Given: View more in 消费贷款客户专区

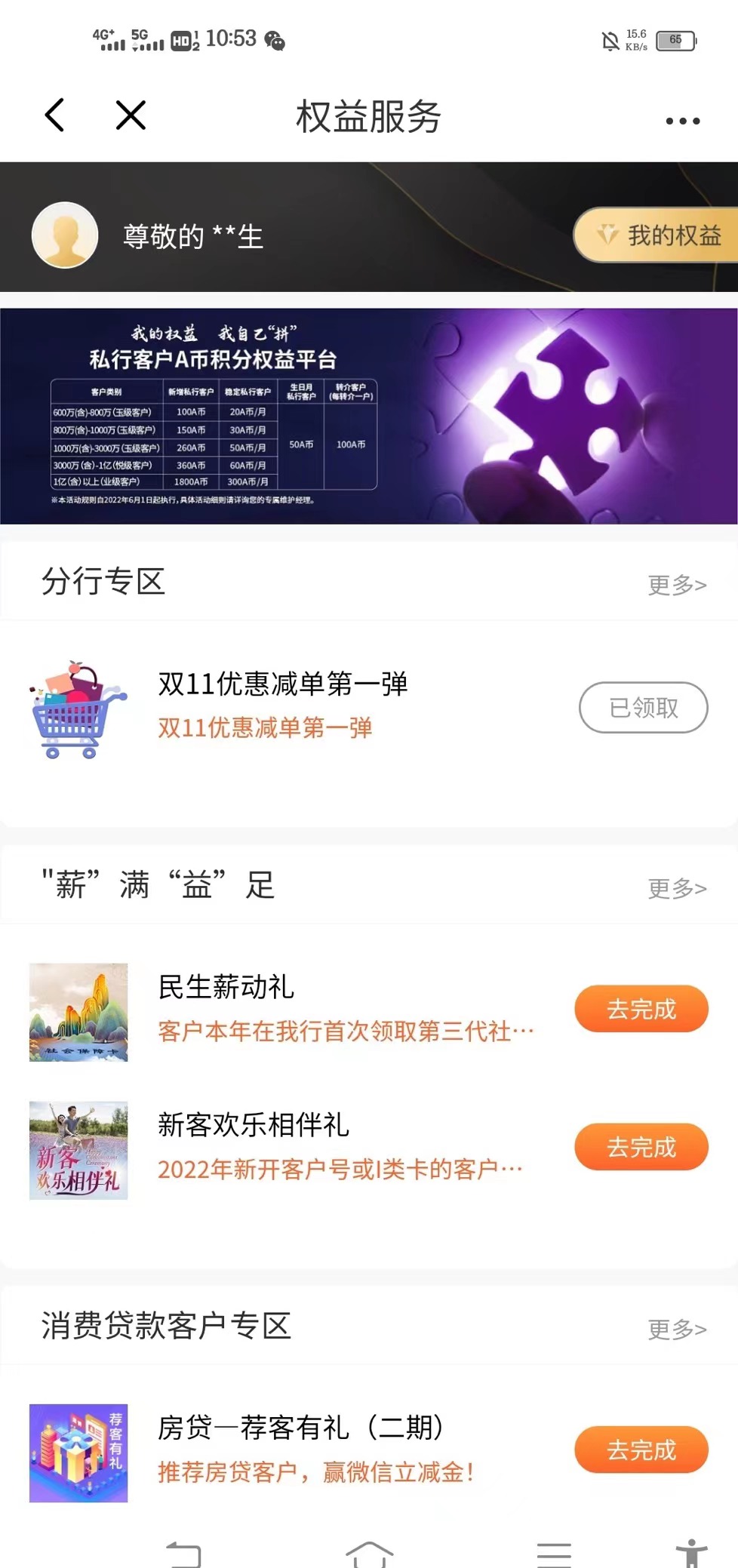Looking at the screenshot, I should (x=677, y=1329).
